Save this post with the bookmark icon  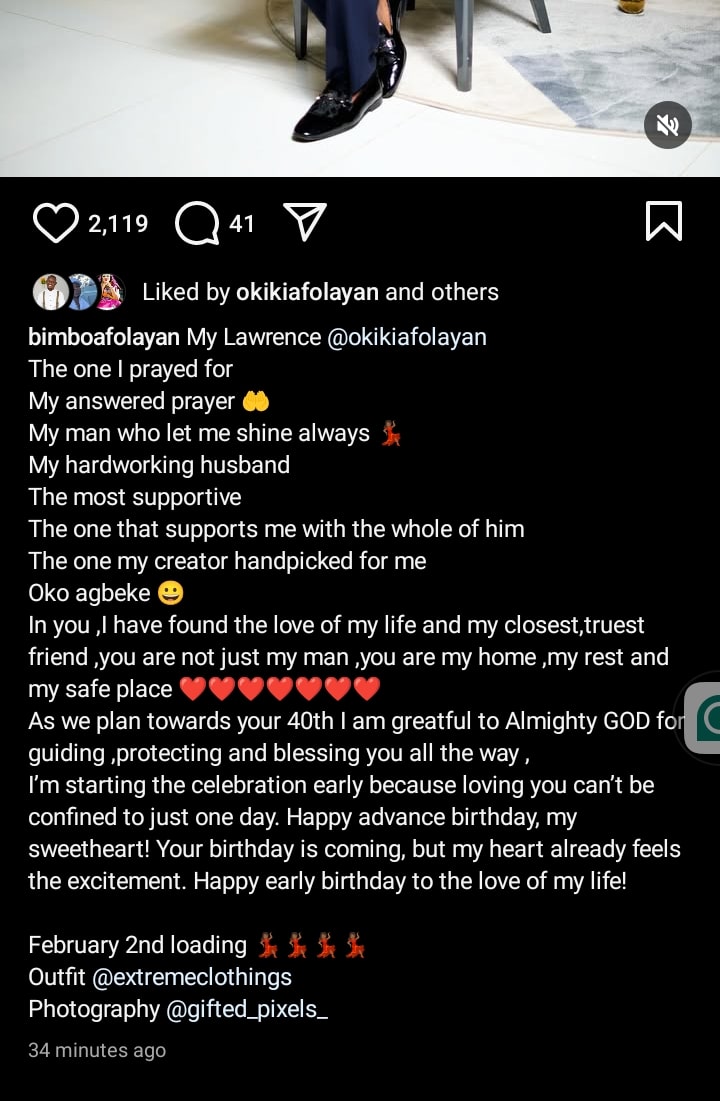664,222
